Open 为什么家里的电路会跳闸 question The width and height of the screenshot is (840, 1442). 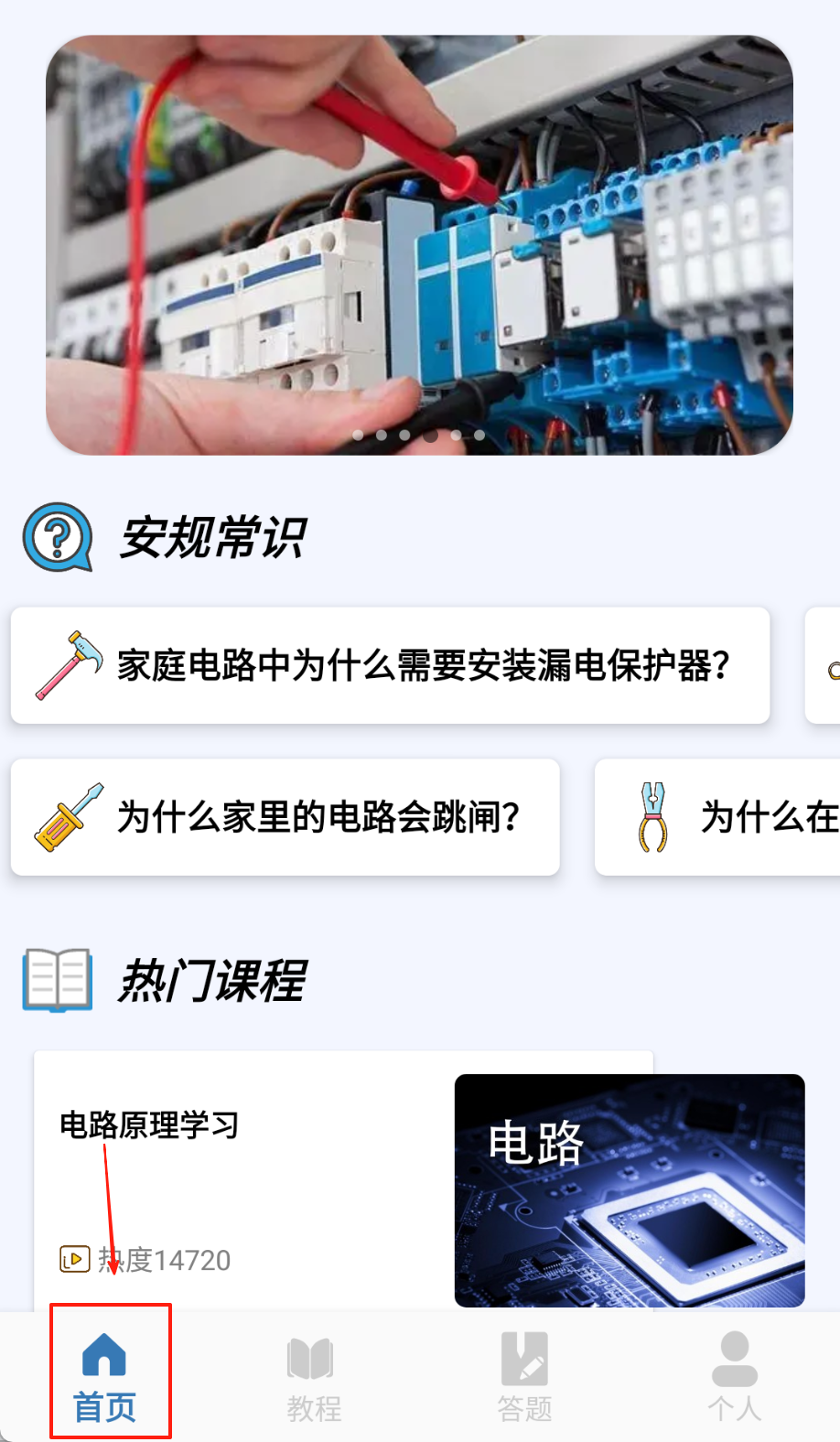tap(285, 817)
